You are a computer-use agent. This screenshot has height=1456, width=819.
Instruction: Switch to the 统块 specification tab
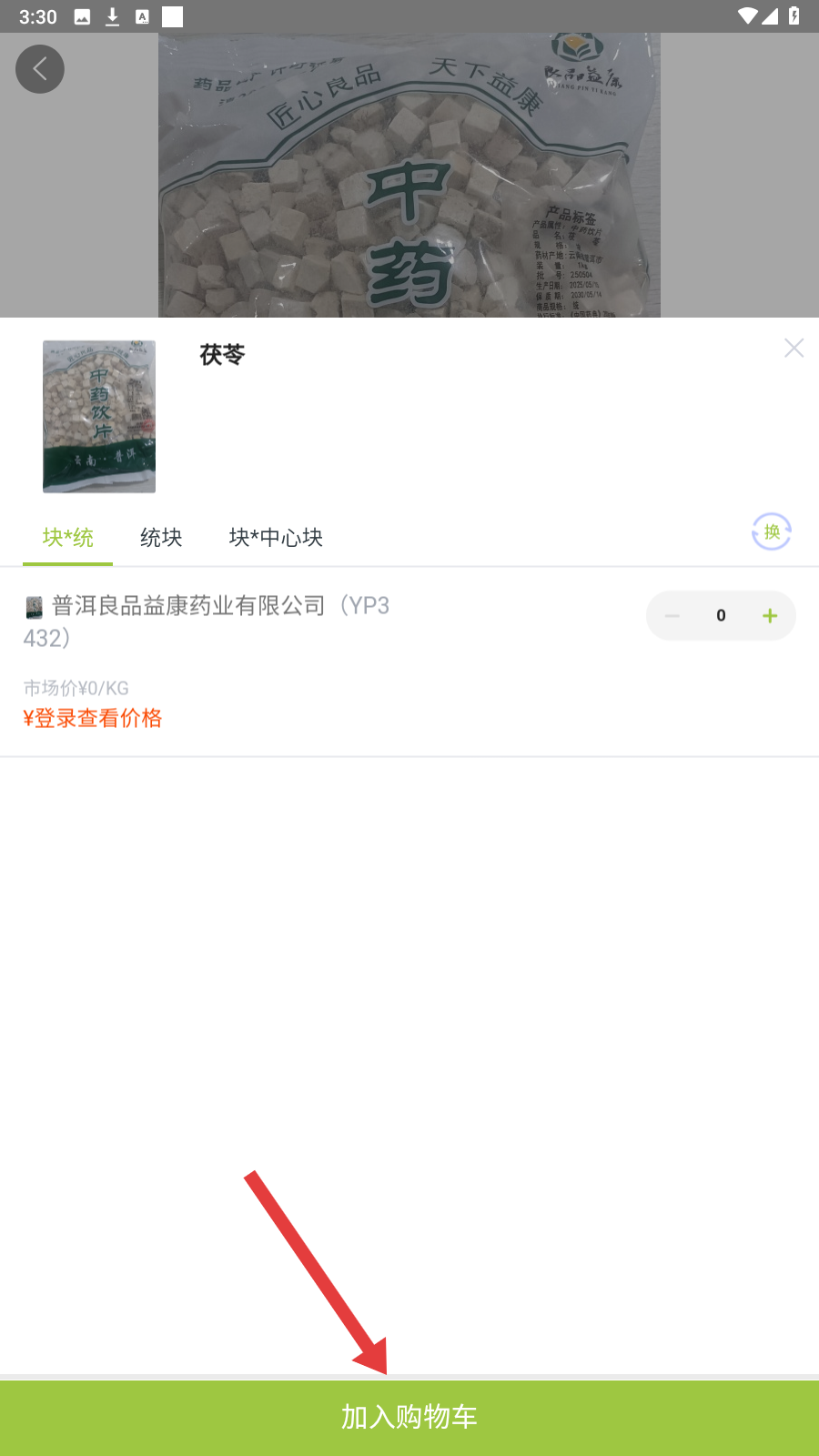(161, 538)
